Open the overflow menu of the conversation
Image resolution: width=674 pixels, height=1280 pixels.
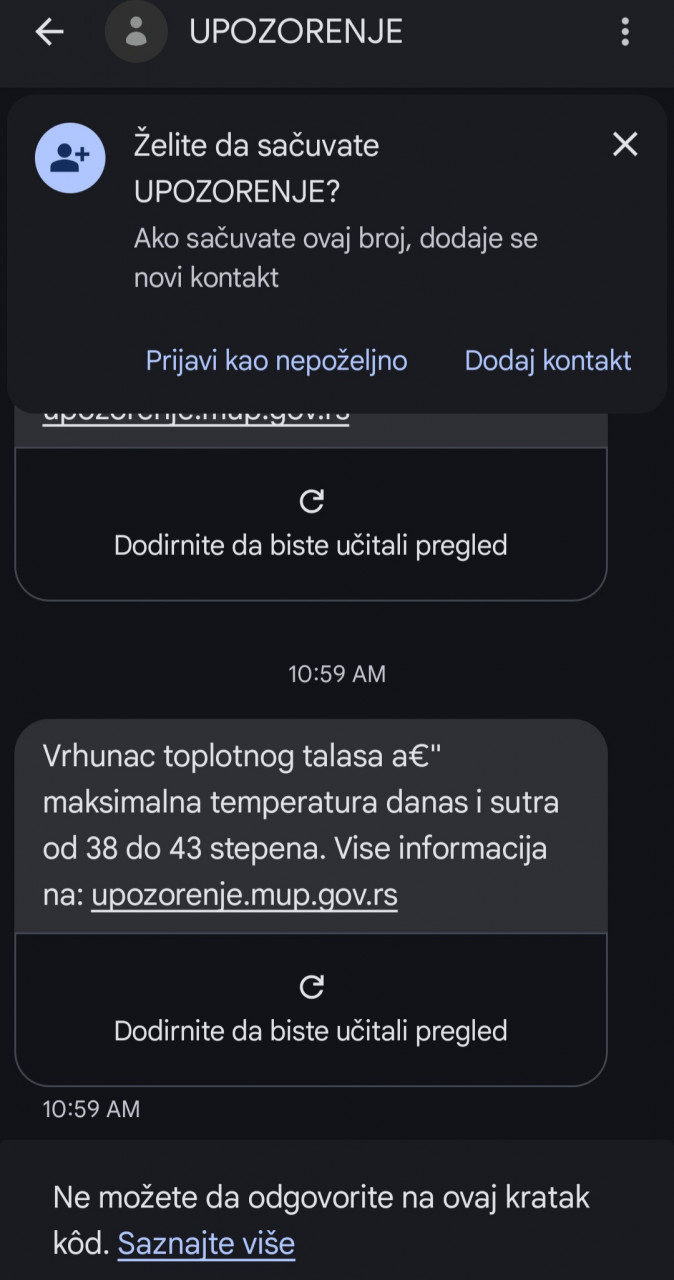click(x=625, y=32)
